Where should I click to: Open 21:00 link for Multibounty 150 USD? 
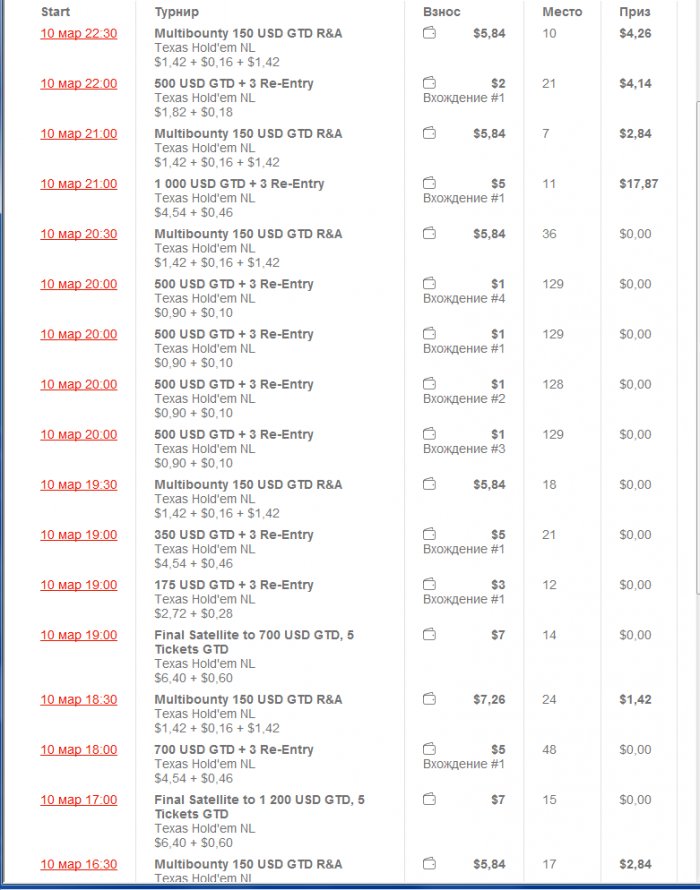78,134
